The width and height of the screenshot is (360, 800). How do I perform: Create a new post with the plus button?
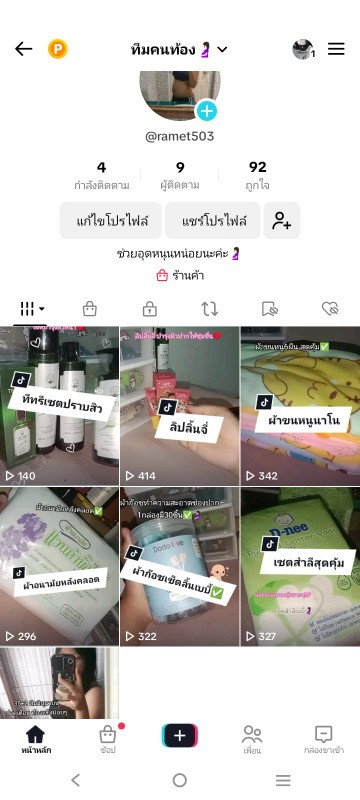(179, 736)
